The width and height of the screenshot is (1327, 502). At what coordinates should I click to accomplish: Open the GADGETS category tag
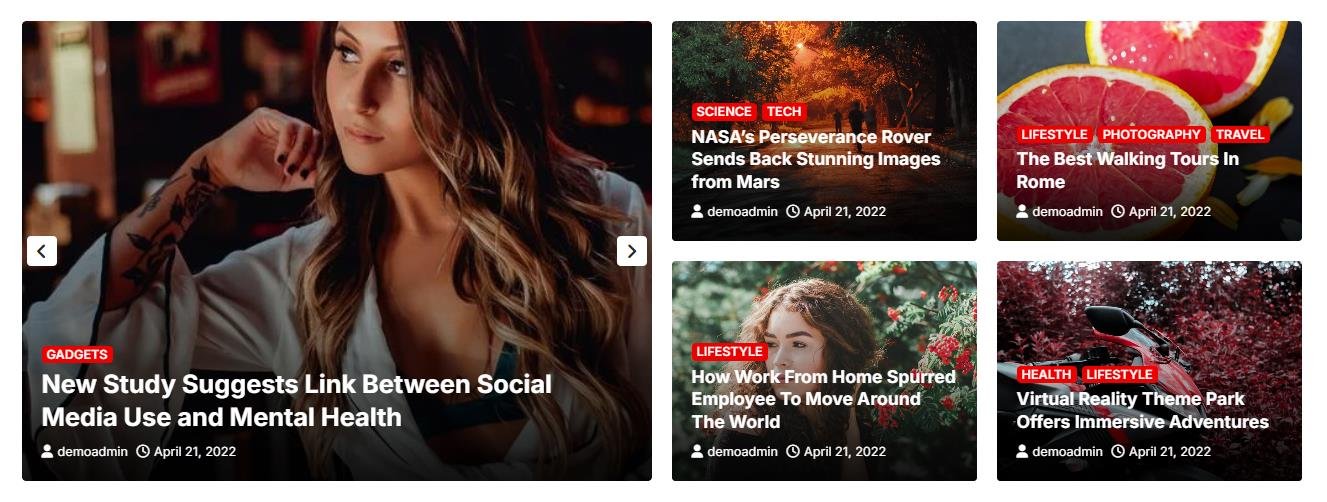pyautogui.click(x=77, y=354)
